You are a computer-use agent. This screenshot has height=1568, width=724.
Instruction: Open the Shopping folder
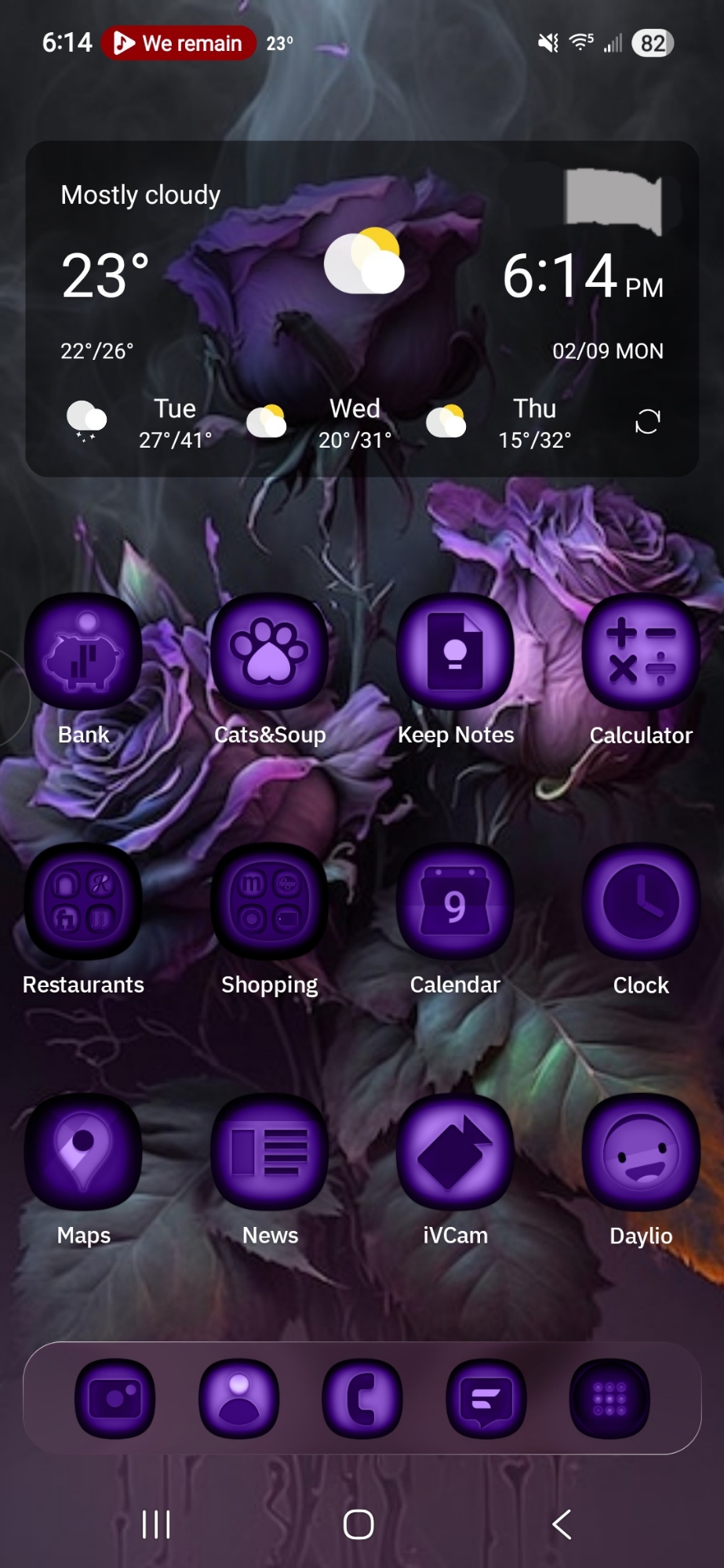tap(269, 902)
